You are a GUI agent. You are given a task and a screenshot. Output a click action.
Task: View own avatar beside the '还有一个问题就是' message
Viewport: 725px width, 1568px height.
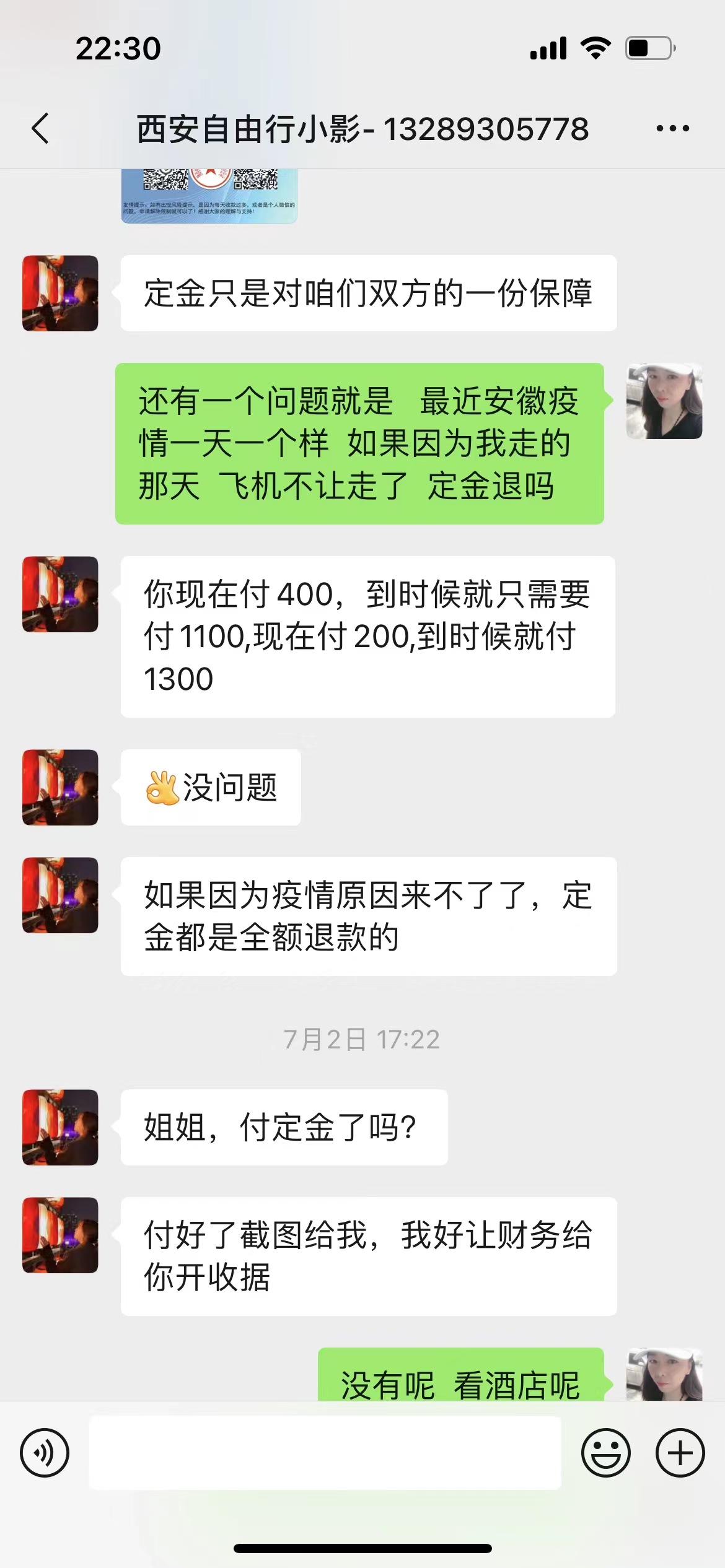pyautogui.click(x=664, y=401)
